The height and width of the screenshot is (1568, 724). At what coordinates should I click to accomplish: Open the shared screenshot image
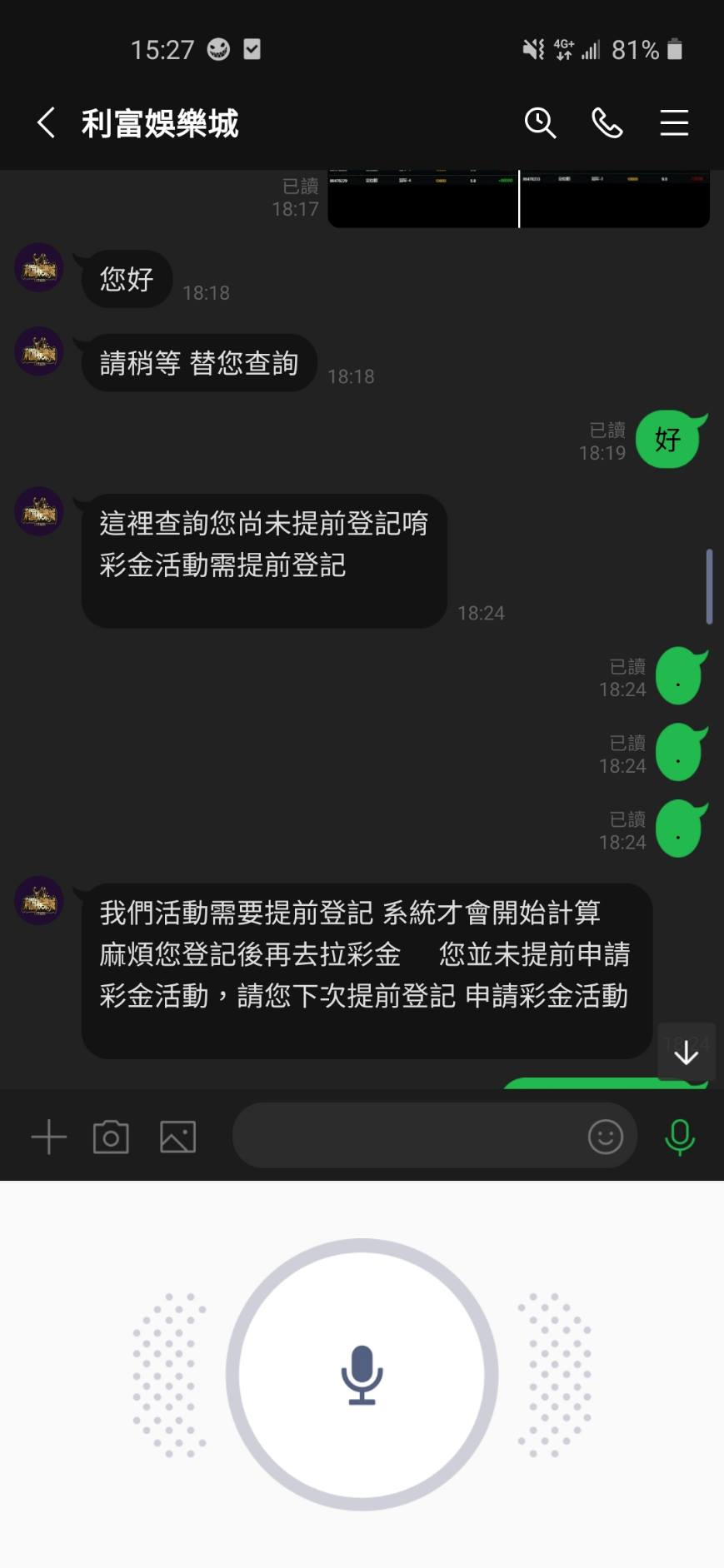(518, 198)
